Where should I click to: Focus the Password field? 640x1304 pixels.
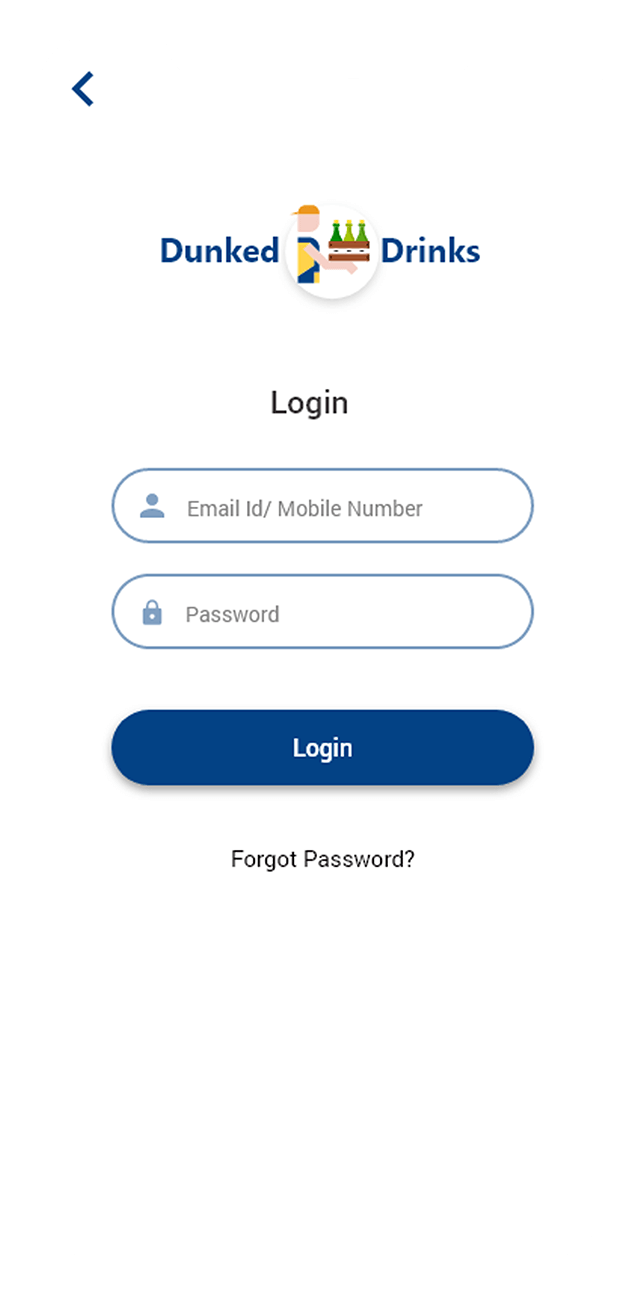[x=322, y=612]
